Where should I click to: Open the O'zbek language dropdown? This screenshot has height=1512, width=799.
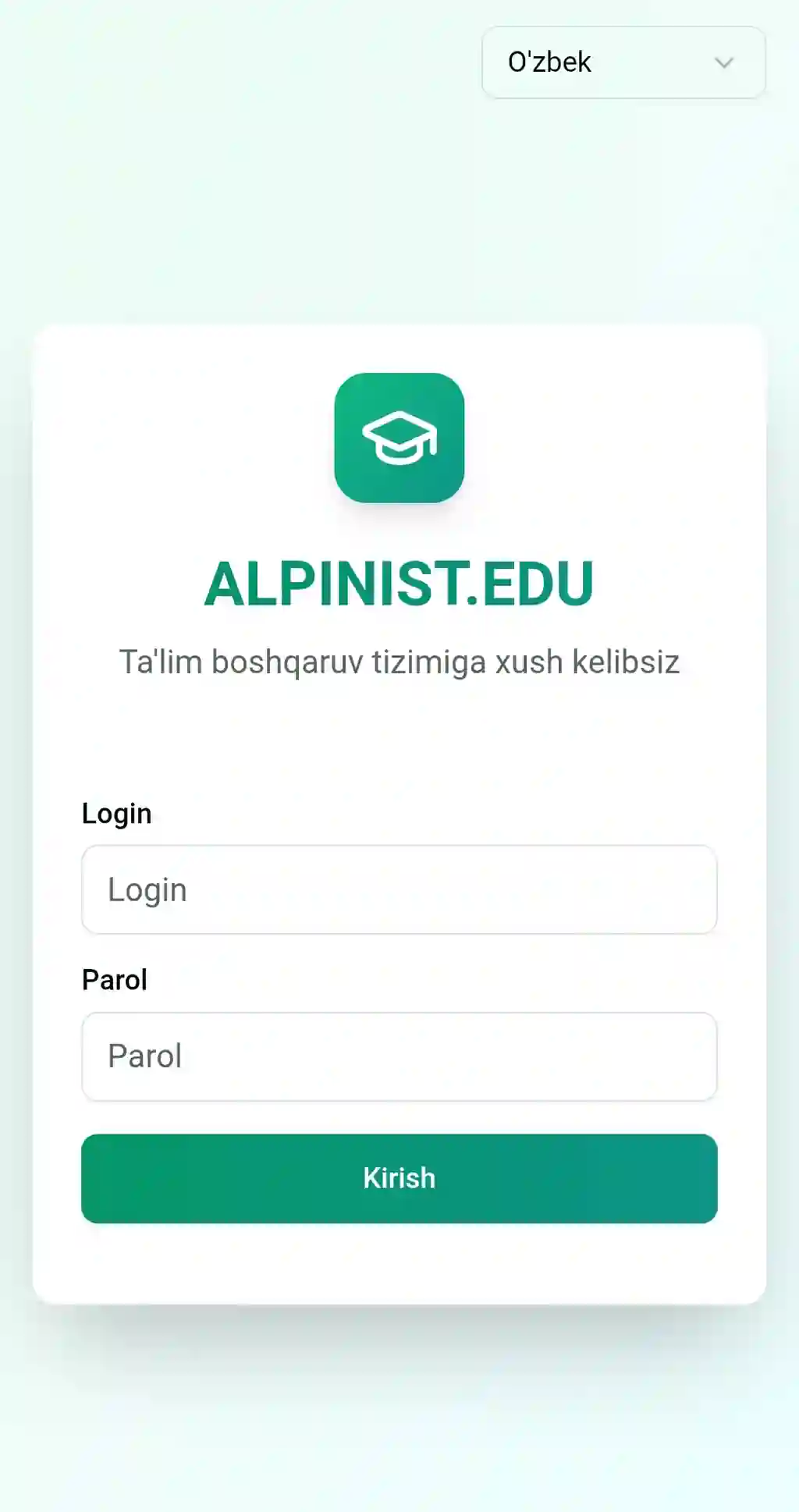click(x=623, y=62)
